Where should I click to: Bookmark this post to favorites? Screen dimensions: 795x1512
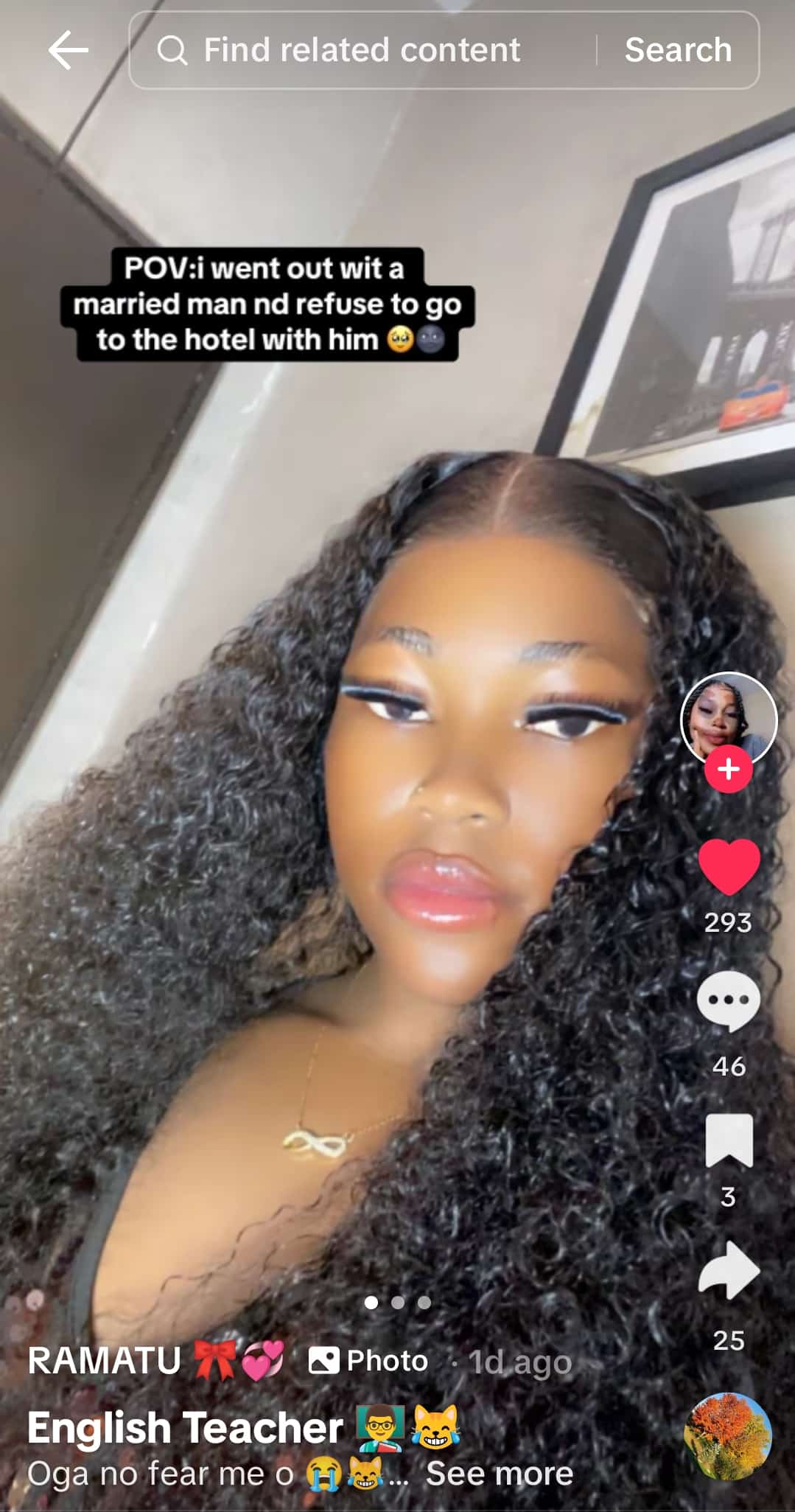(728, 1140)
